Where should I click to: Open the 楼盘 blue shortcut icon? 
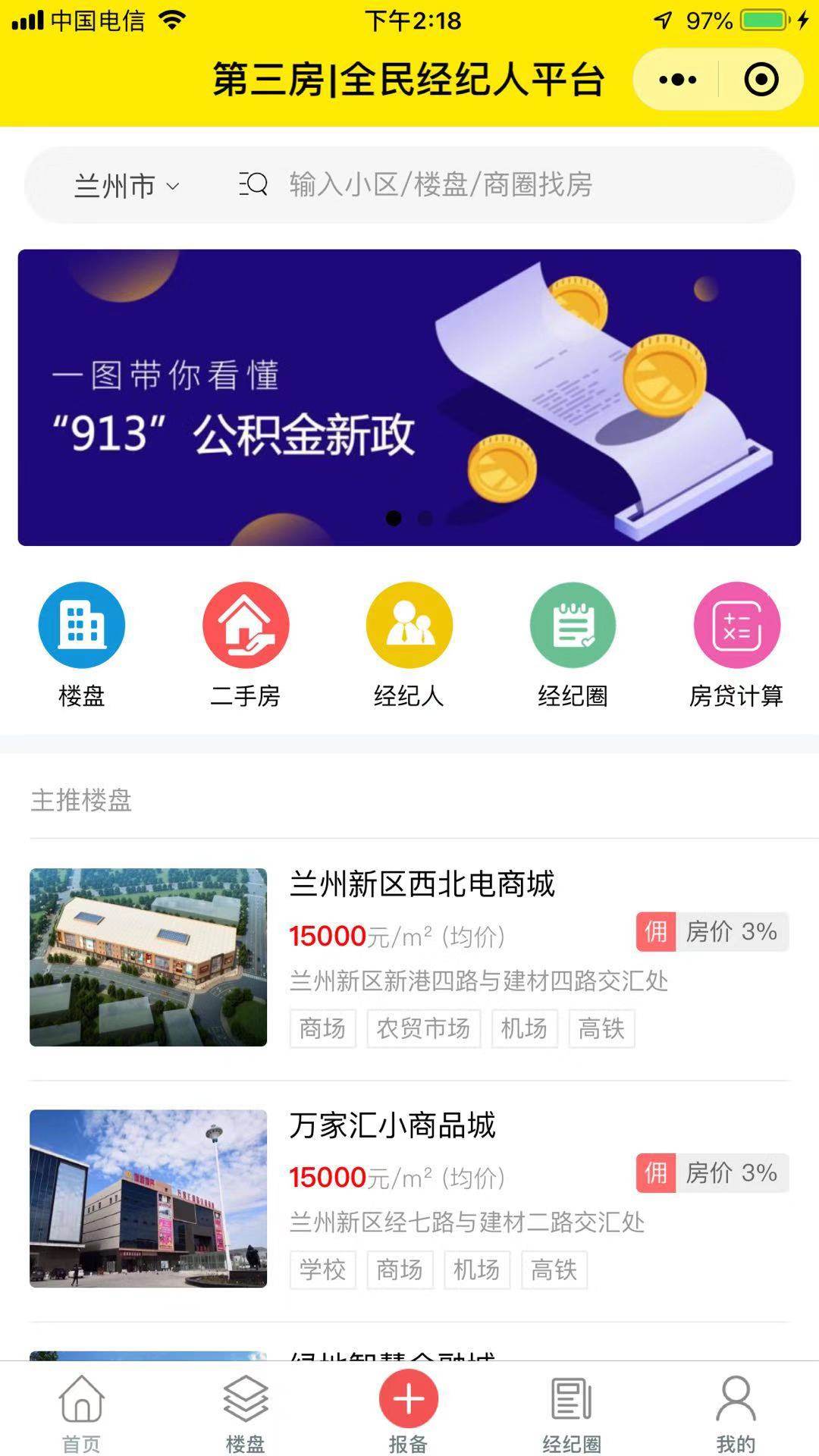coord(82,626)
